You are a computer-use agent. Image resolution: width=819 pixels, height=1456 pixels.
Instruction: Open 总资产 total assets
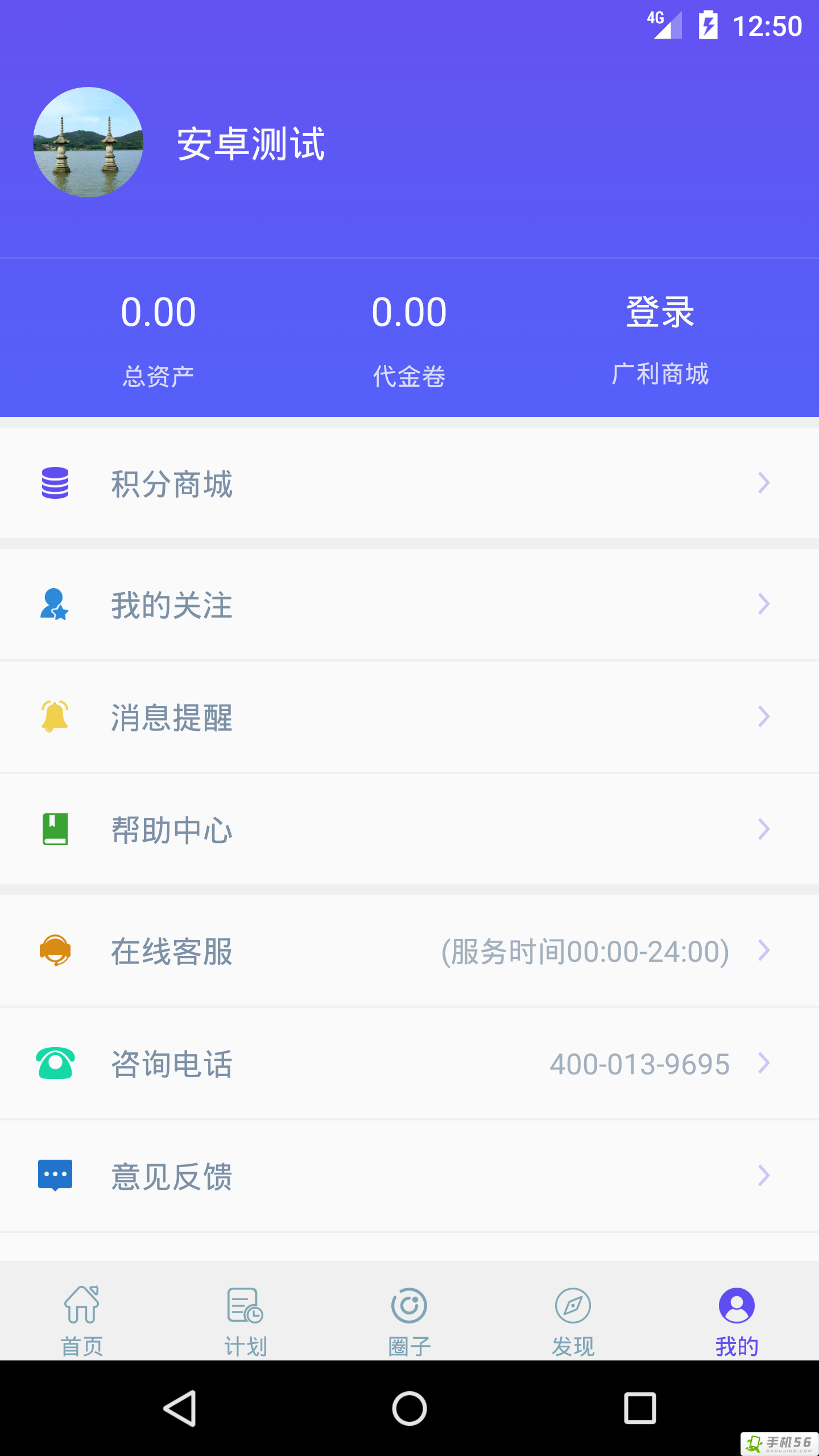click(158, 340)
